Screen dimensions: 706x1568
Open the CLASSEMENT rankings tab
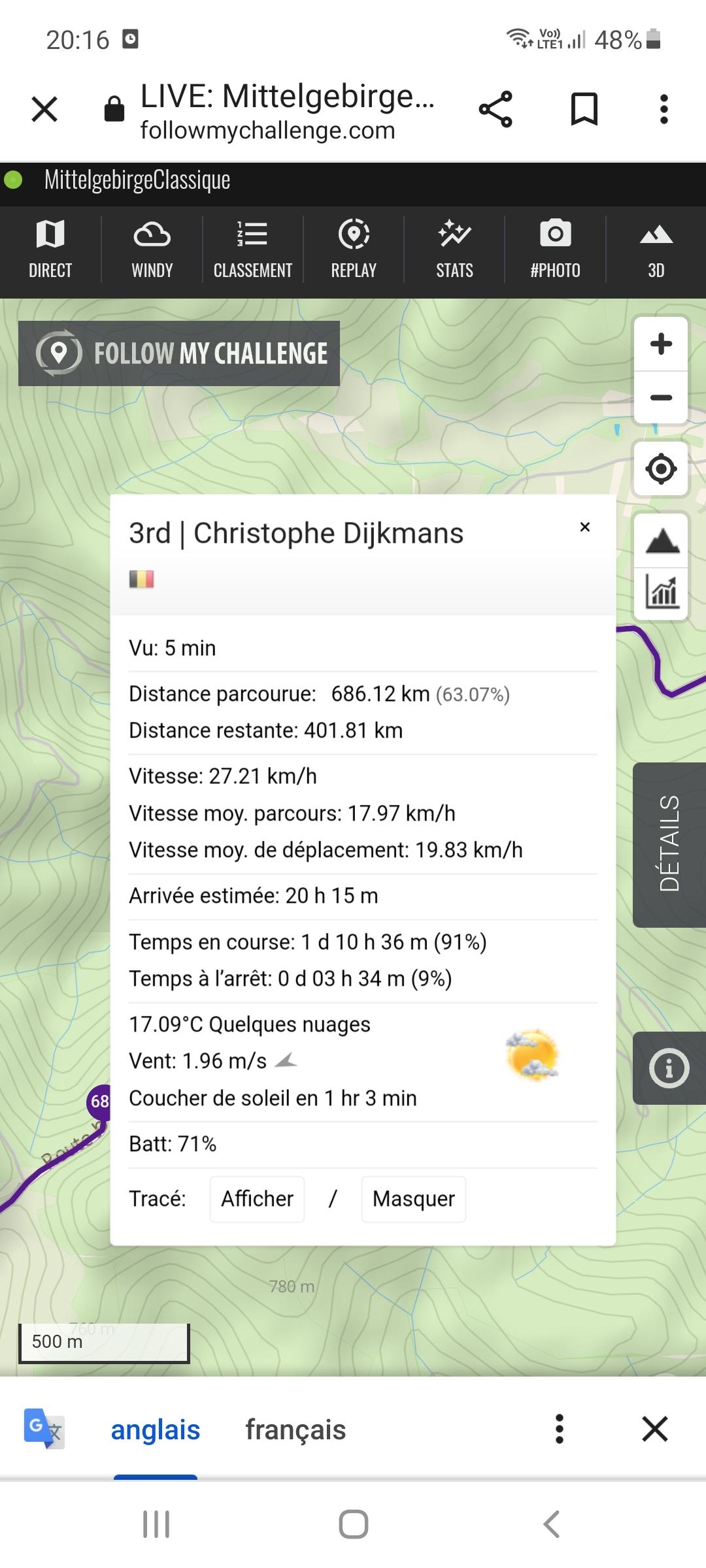tap(253, 250)
